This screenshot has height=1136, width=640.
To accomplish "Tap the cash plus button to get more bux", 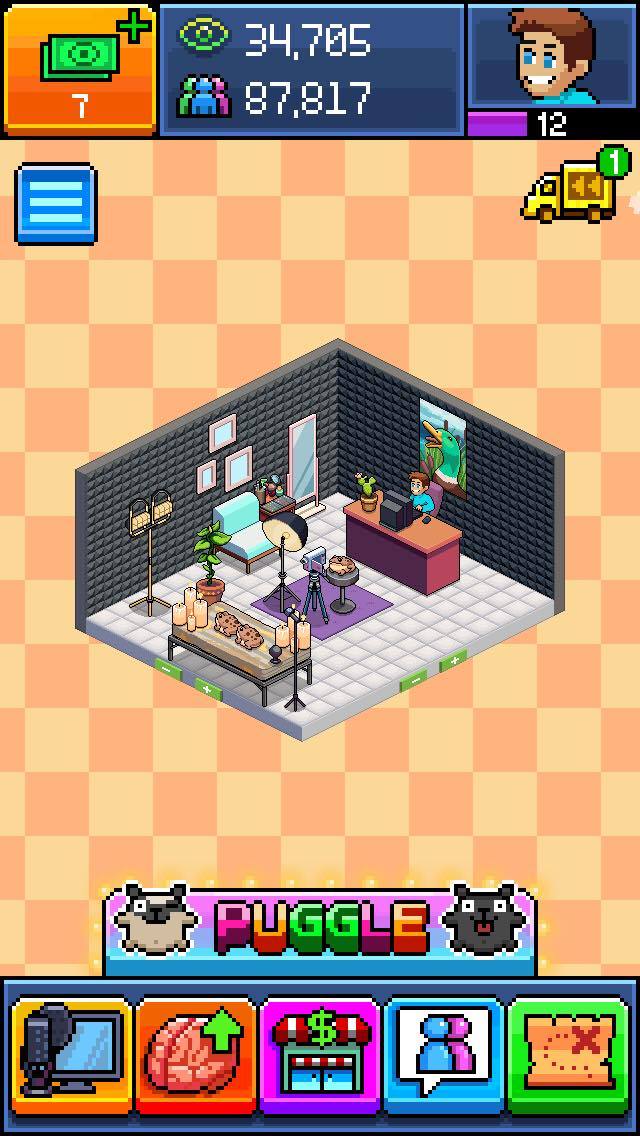I will pos(79,68).
